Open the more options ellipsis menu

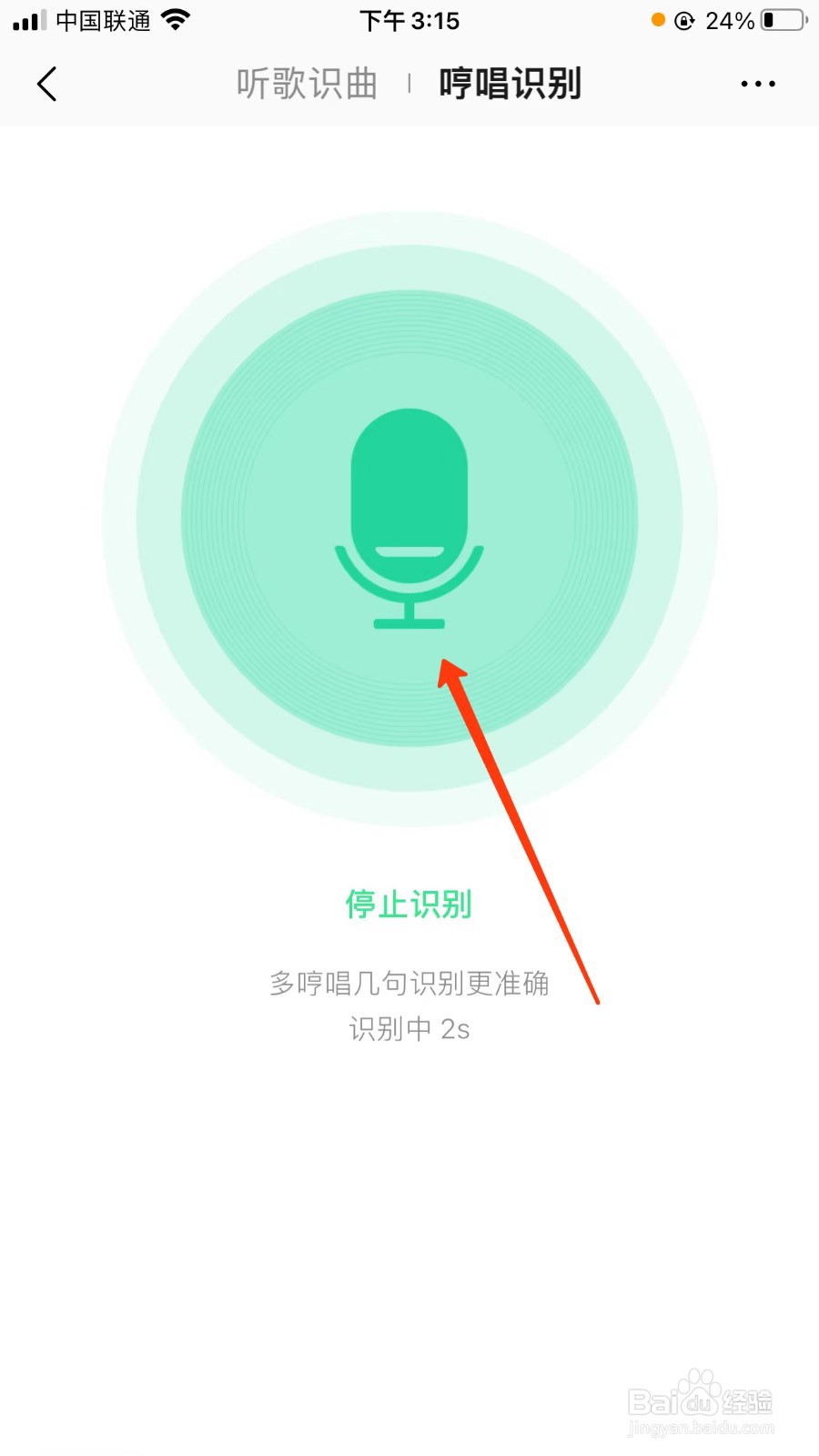click(757, 84)
